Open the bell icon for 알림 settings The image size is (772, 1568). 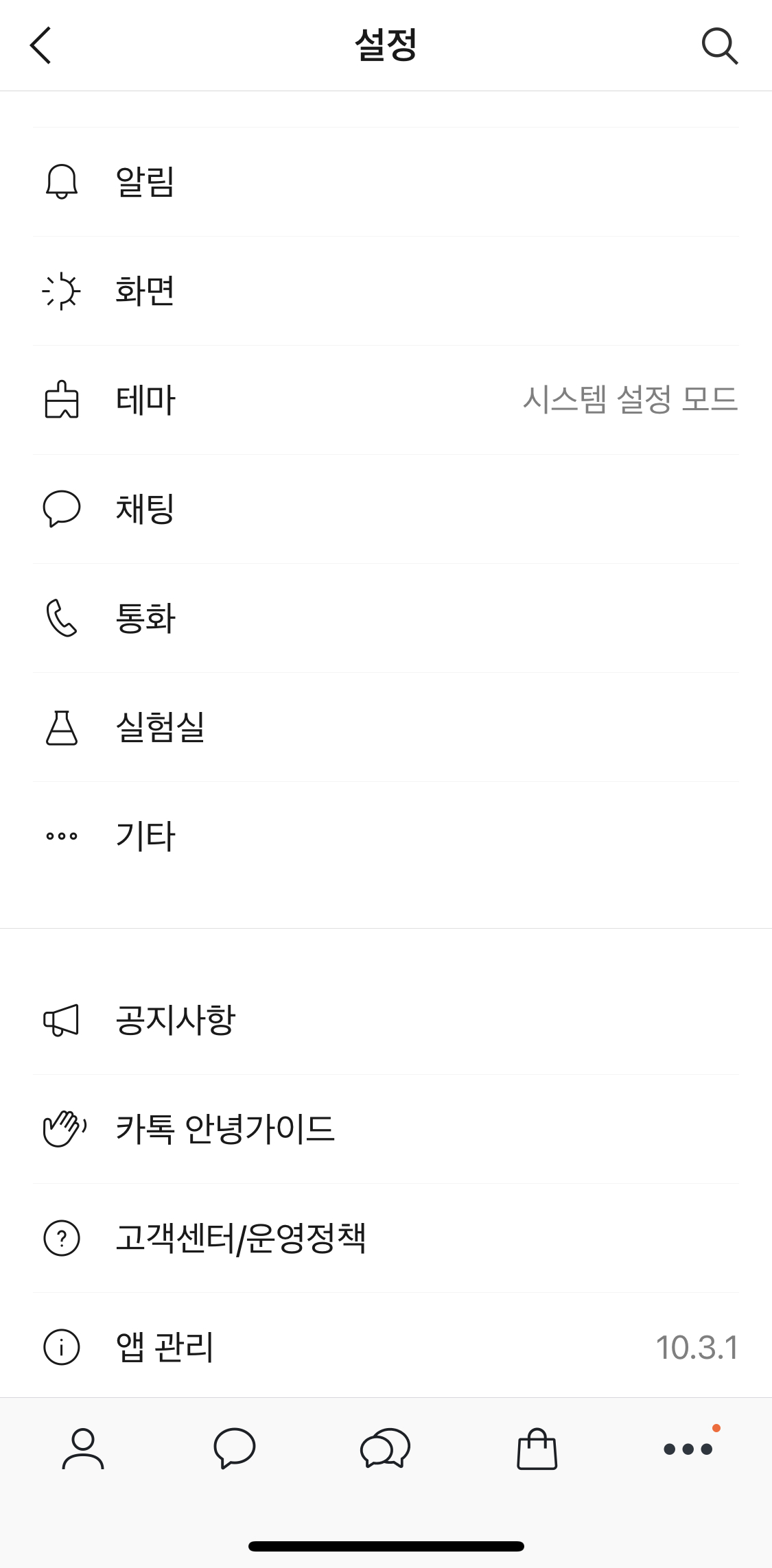(x=62, y=182)
